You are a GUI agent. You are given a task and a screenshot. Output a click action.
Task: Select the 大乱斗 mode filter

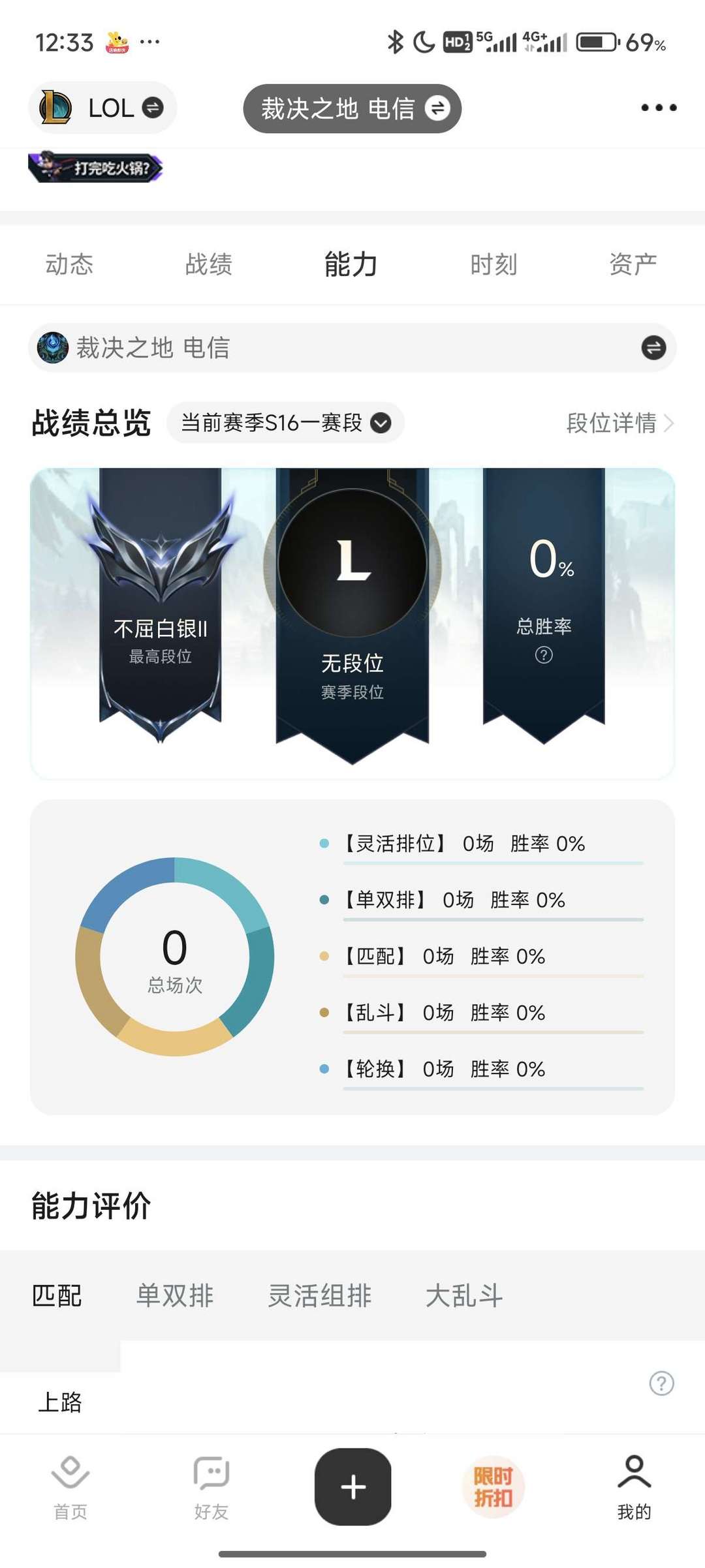point(464,1296)
